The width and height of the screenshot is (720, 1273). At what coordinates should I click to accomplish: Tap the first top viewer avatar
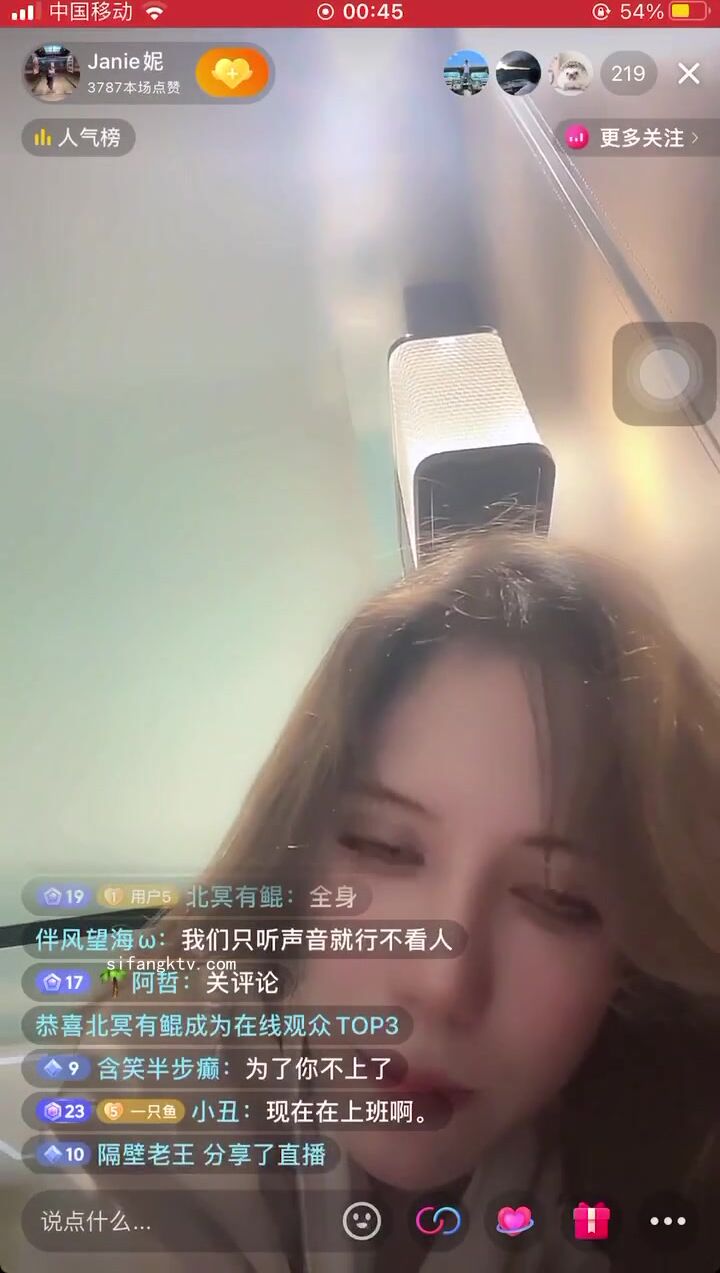(466, 73)
